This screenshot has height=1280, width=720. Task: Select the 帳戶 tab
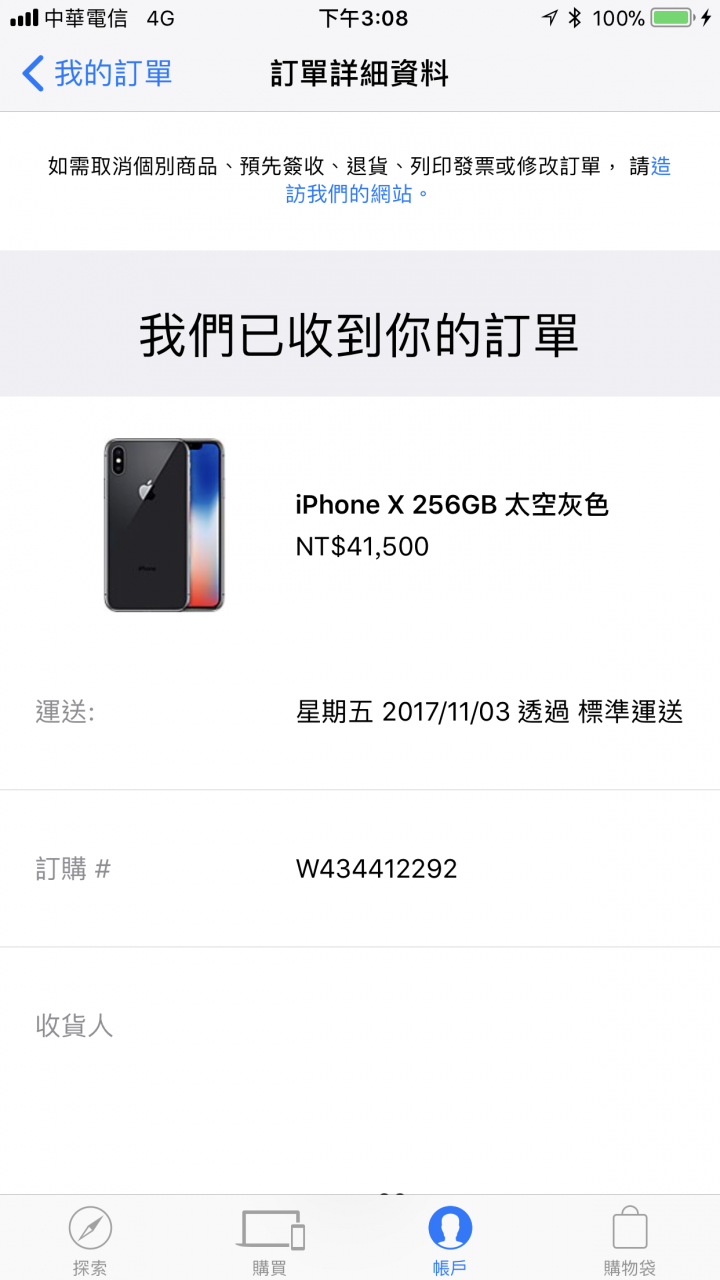tap(450, 1238)
